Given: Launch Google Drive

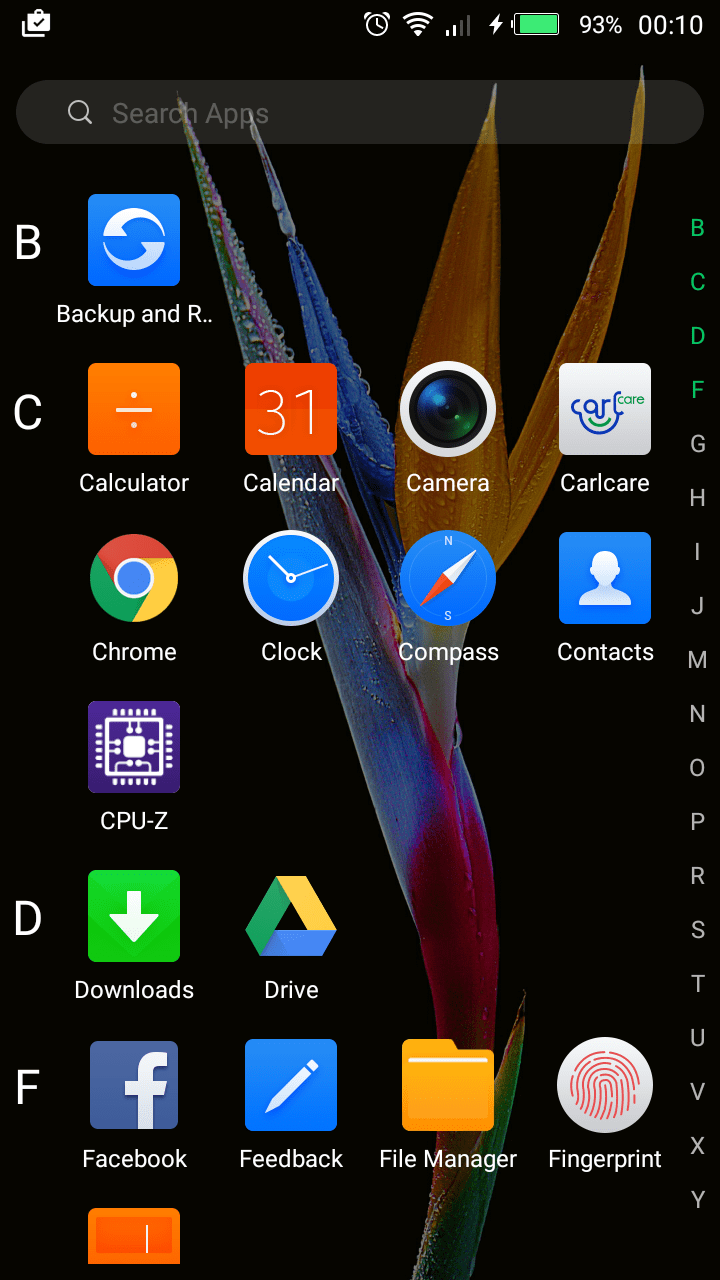Looking at the screenshot, I should [x=291, y=917].
